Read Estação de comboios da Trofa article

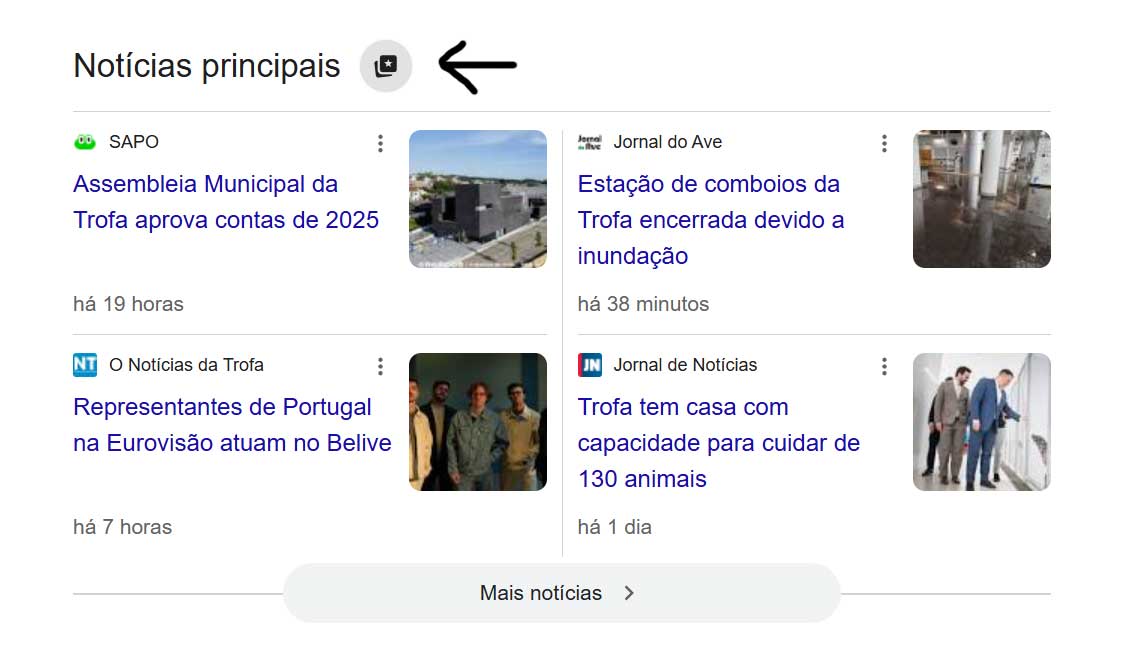(710, 220)
